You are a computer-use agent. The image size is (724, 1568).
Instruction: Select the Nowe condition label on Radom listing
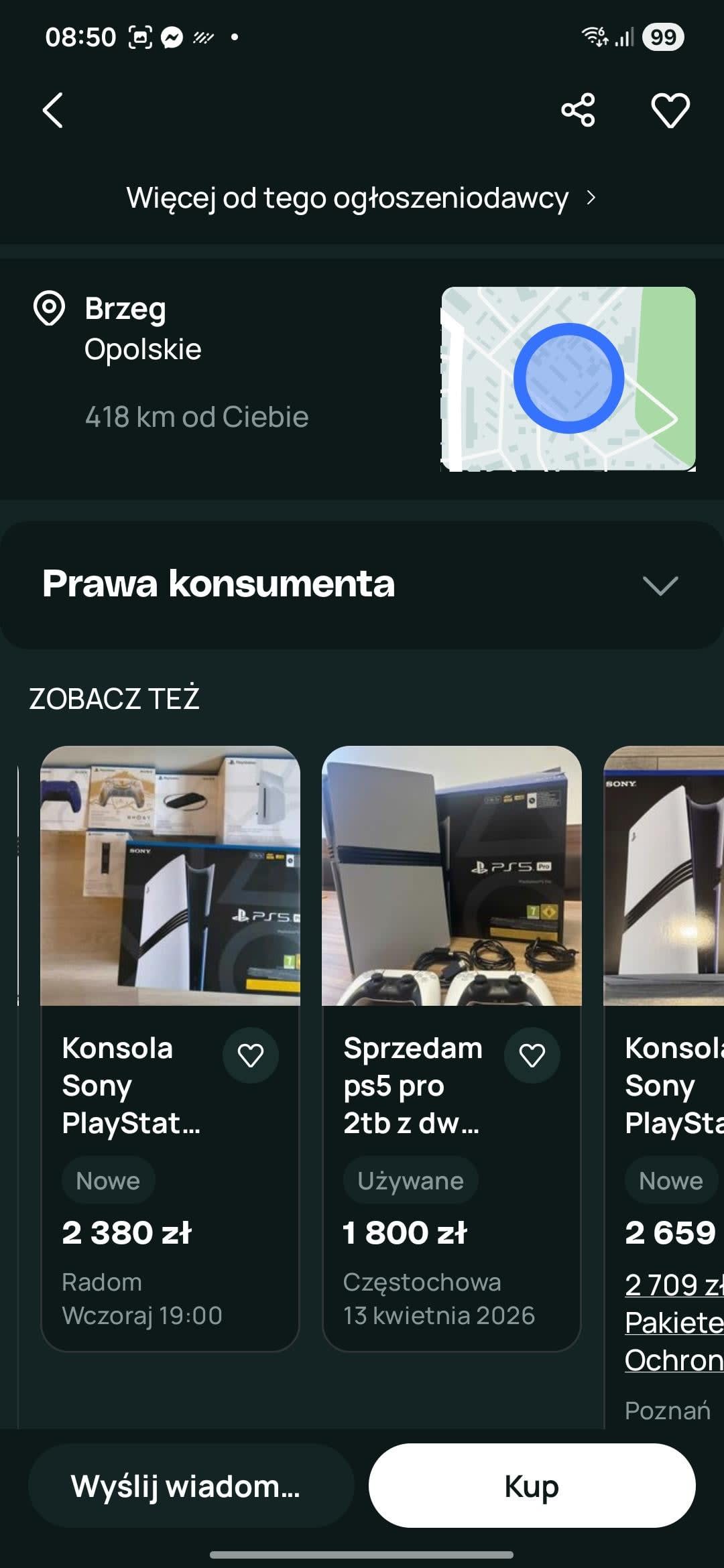coord(108,1181)
